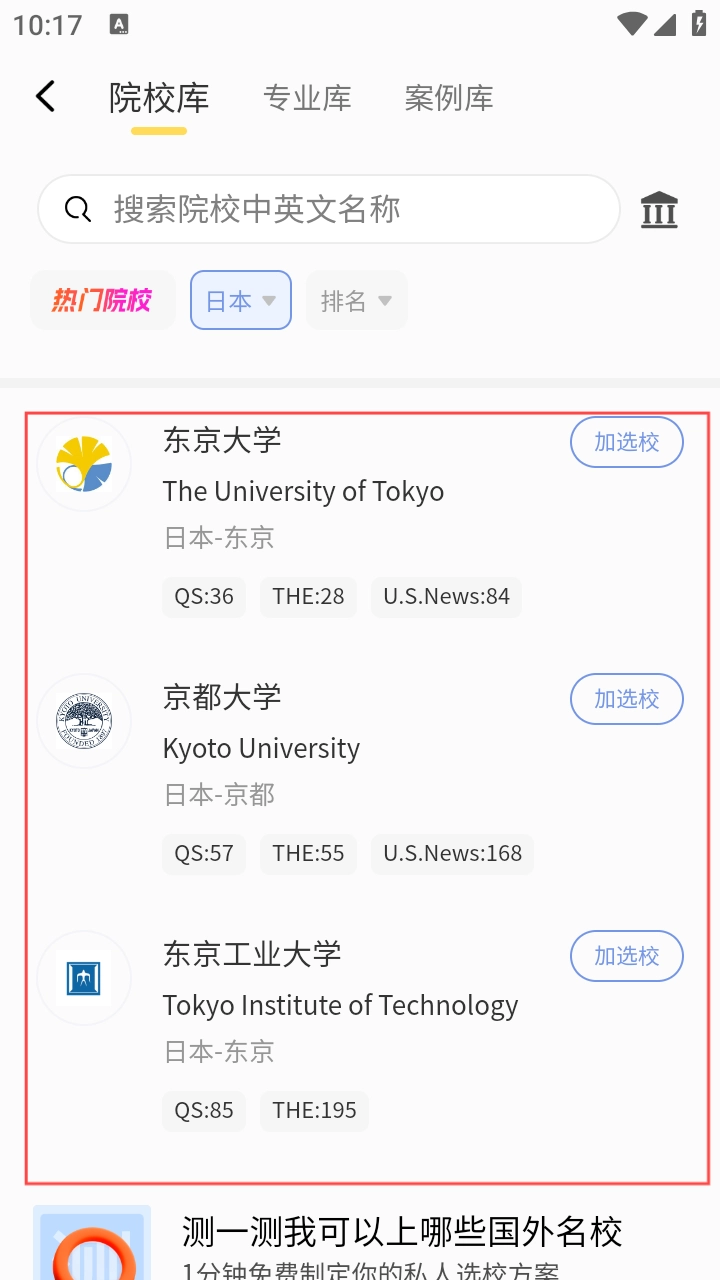
Task: Add 京都大学 with 加选校 button
Action: [x=626, y=699]
